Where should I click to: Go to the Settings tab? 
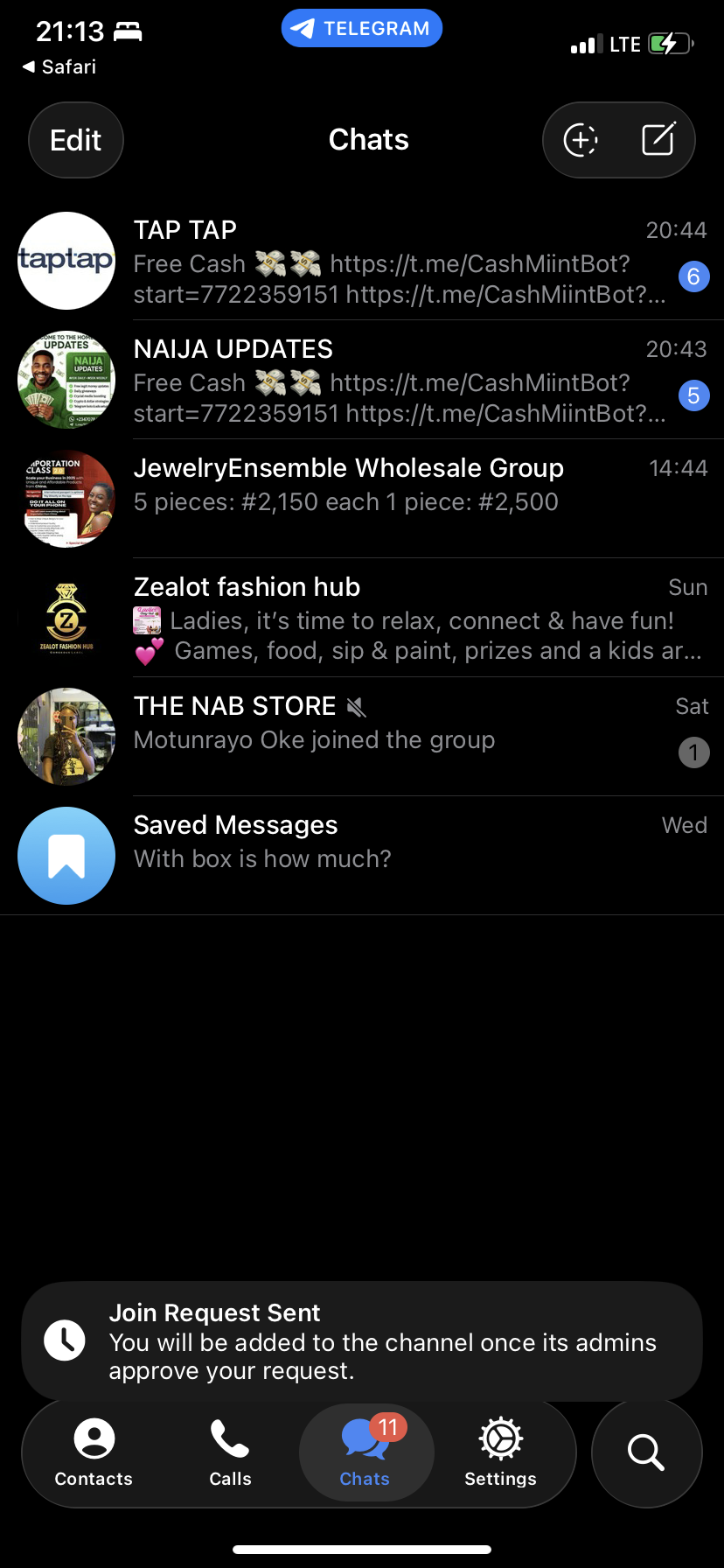(x=500, y=1453)
